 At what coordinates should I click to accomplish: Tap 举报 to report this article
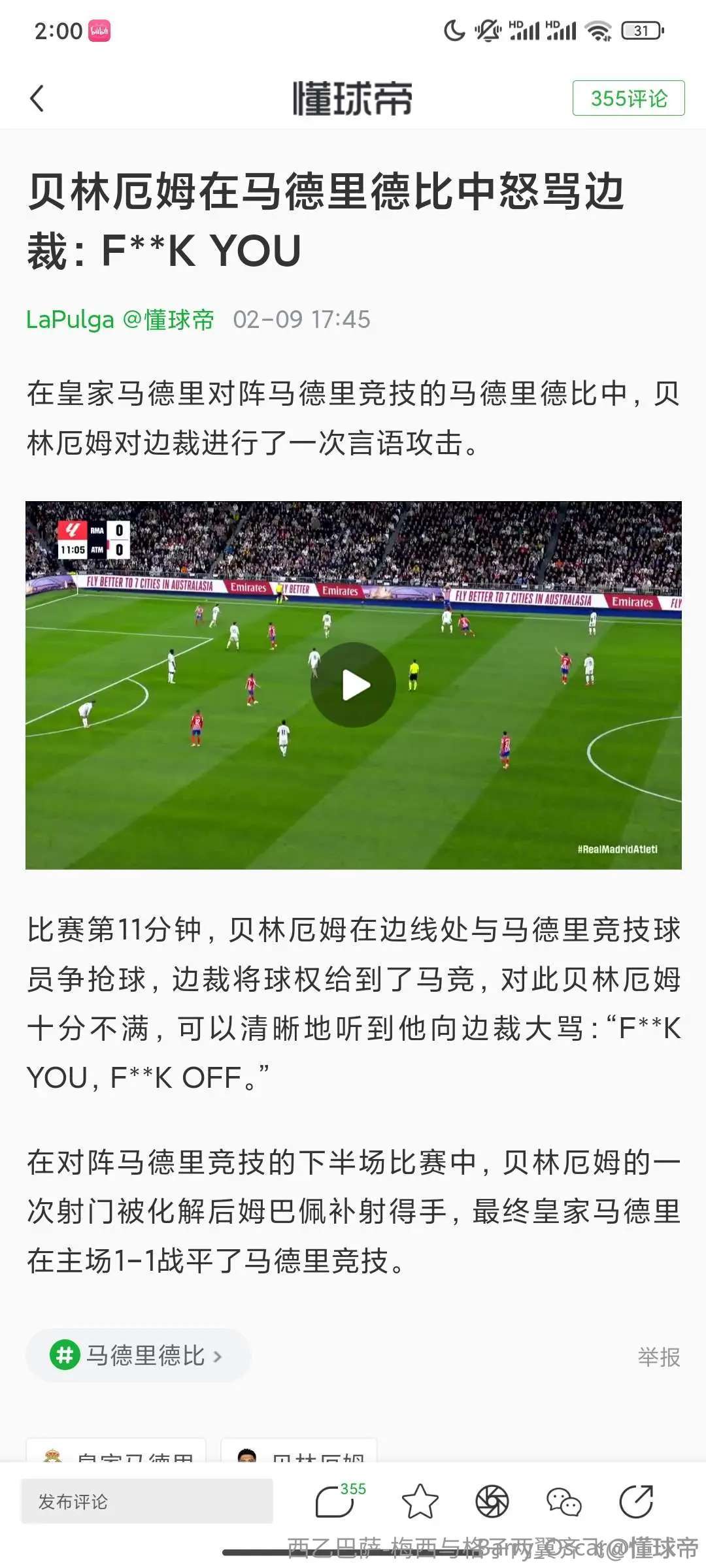pyautogui.click(x=658, y=1357)
